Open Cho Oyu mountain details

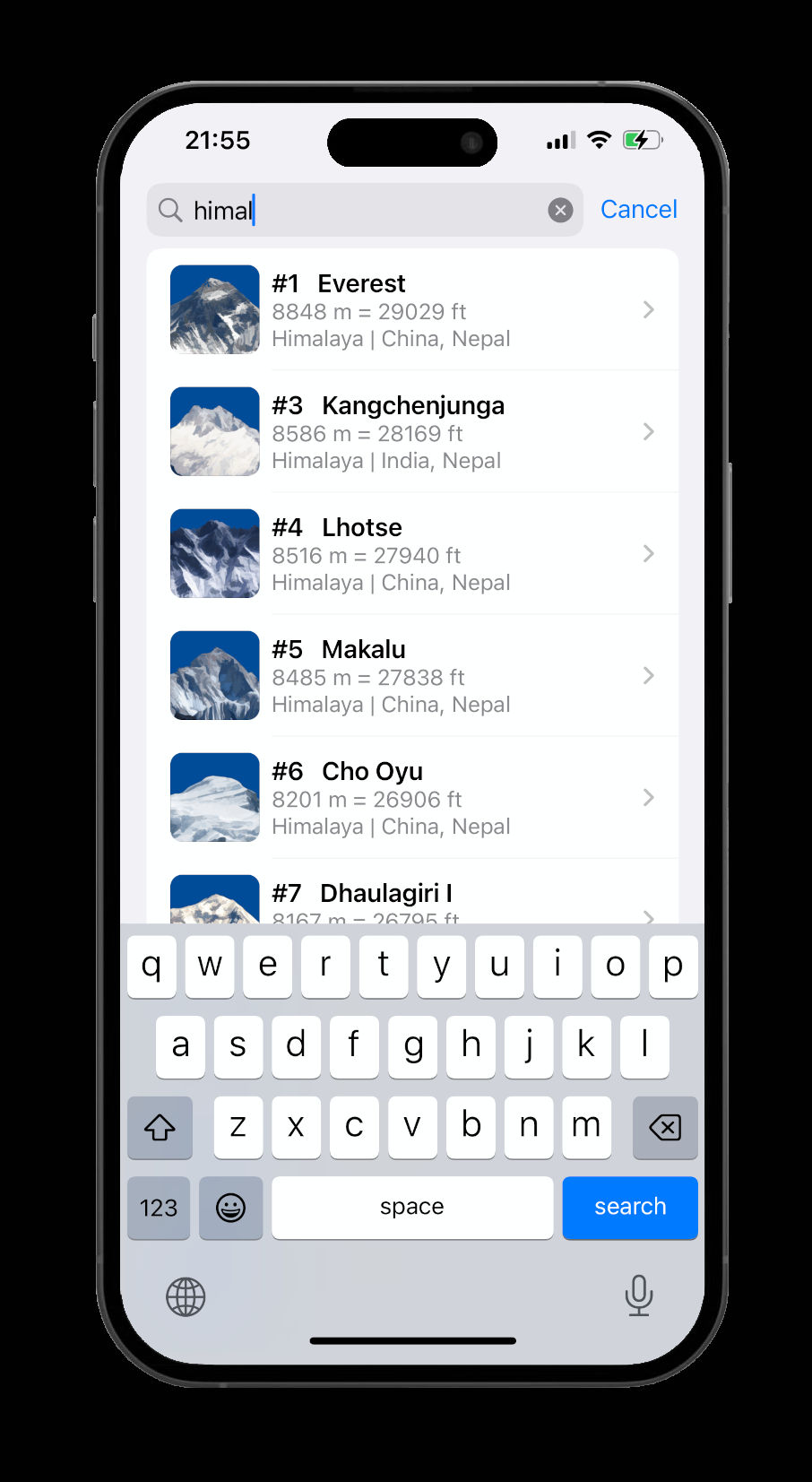pos(412,798)
